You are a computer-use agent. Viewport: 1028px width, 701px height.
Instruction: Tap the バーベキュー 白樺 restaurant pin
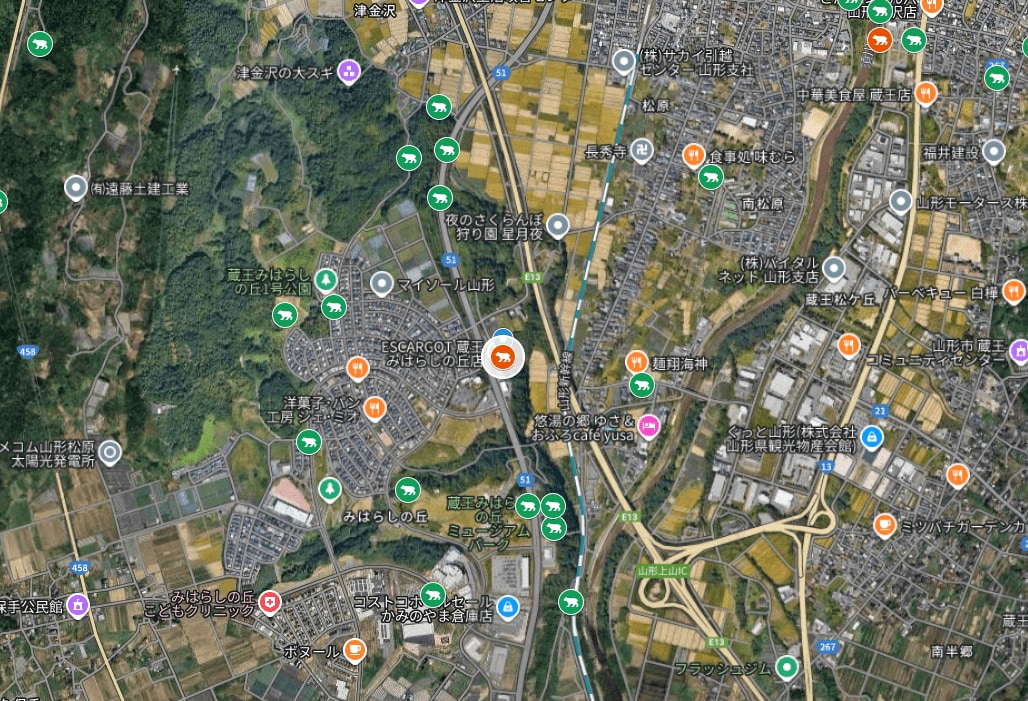[x=1013, y=292]
